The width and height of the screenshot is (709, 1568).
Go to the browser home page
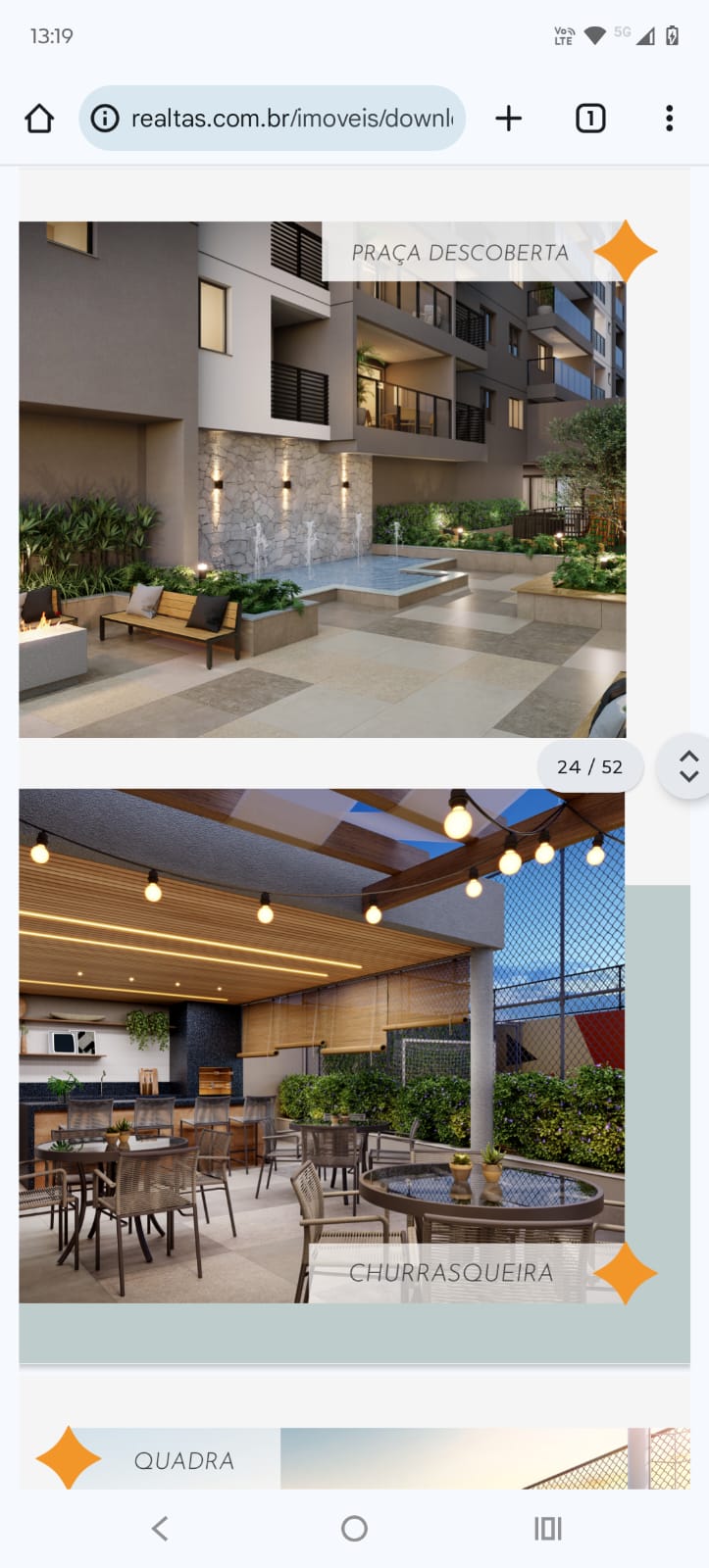coord(39,119)
